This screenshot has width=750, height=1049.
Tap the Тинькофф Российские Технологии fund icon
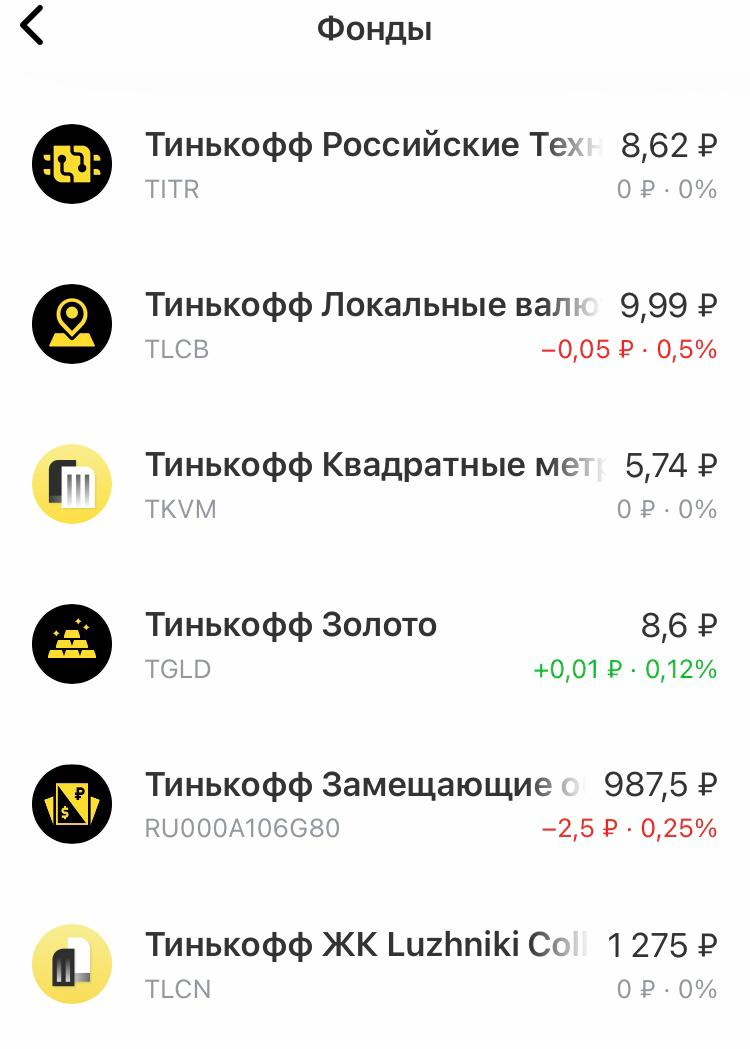pyautogui.click(x=71, y=163)
